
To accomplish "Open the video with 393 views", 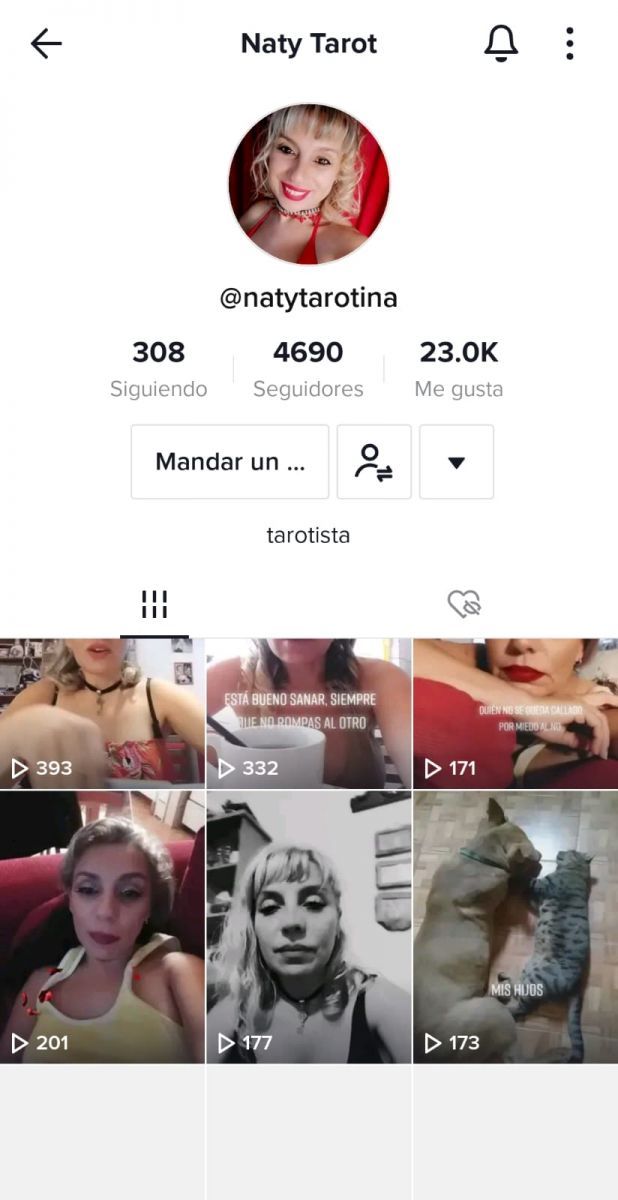I will (x=102, y=713).
